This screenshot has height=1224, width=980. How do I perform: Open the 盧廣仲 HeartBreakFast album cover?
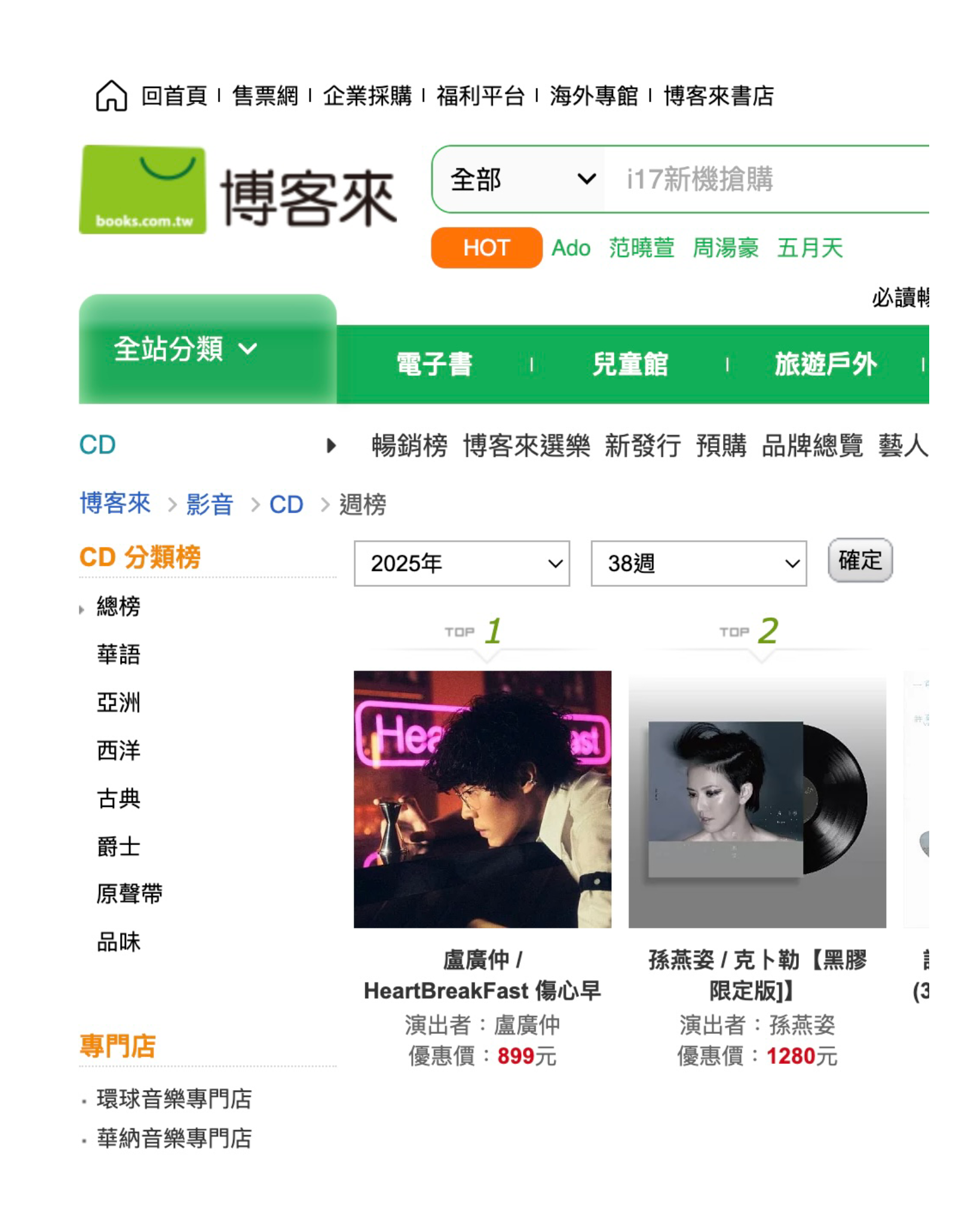[x=482, y=798]
